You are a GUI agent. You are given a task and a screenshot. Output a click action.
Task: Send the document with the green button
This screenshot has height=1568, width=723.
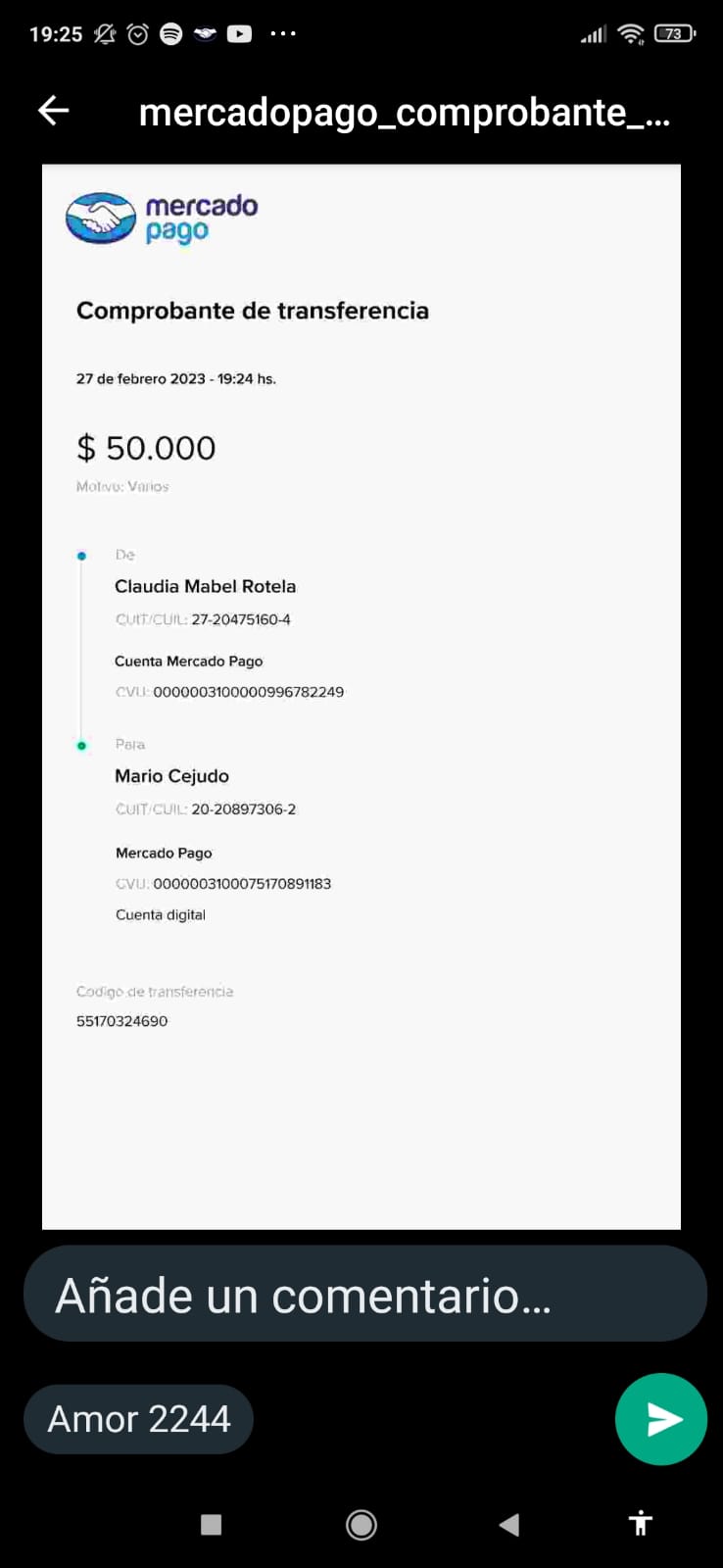click(x=661, y=1419)
